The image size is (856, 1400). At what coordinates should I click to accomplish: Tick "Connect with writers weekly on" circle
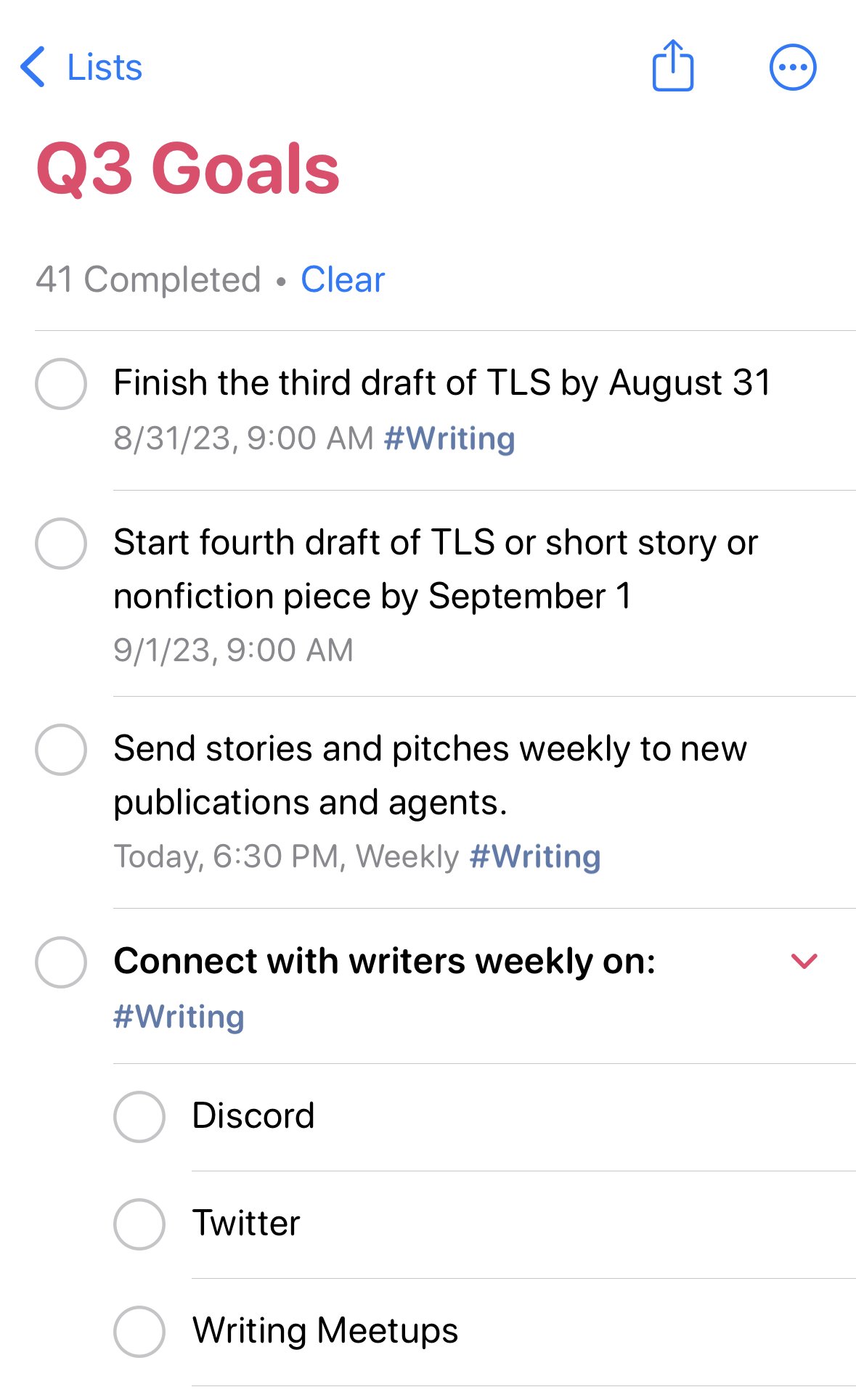pos(61,962)
